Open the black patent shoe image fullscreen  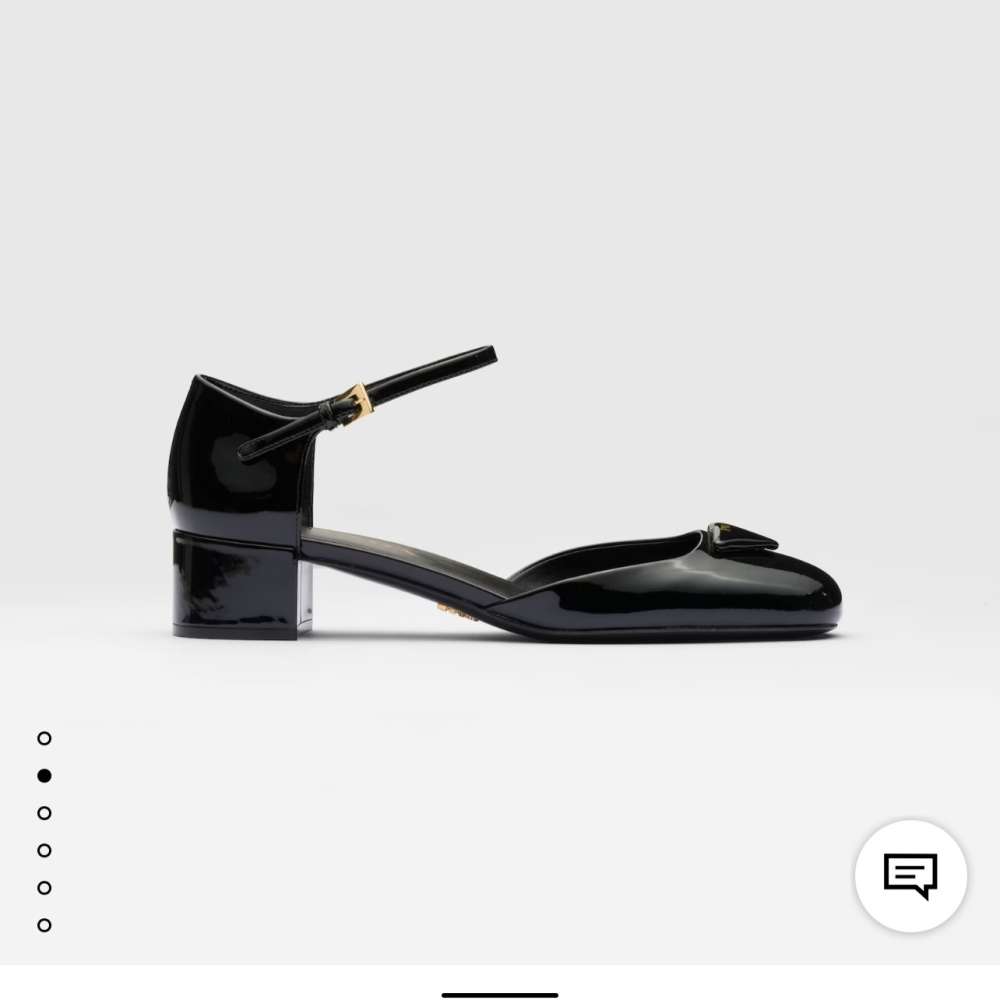[x=505, y=500]
